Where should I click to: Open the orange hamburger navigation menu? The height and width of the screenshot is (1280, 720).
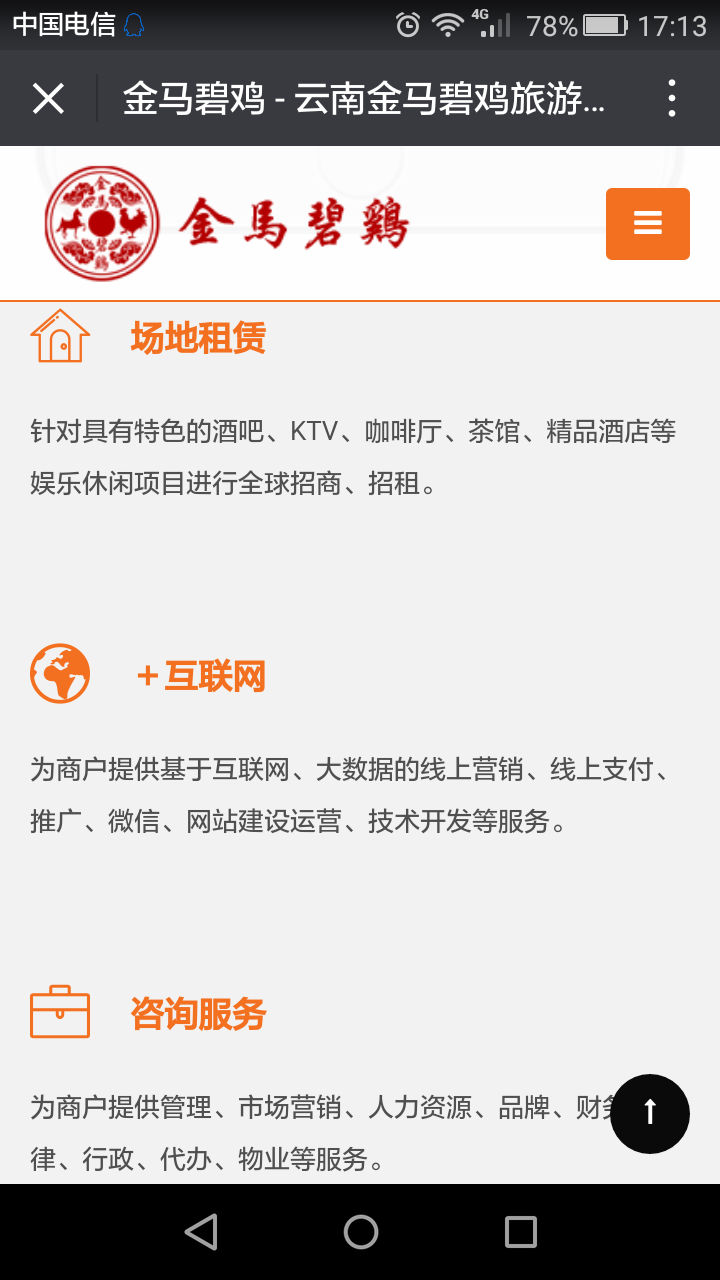[x=647, y=224]
